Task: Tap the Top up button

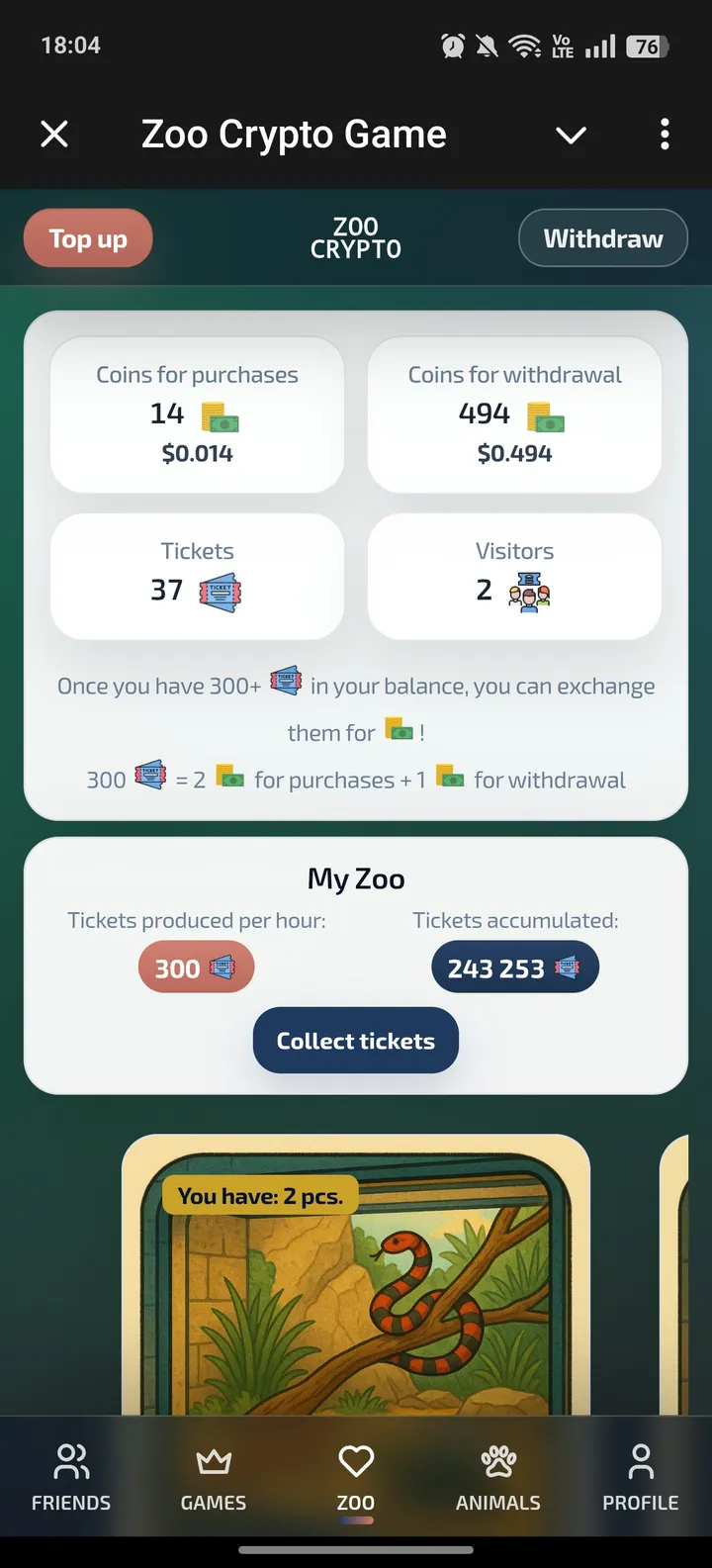Action: pos(87,237)
